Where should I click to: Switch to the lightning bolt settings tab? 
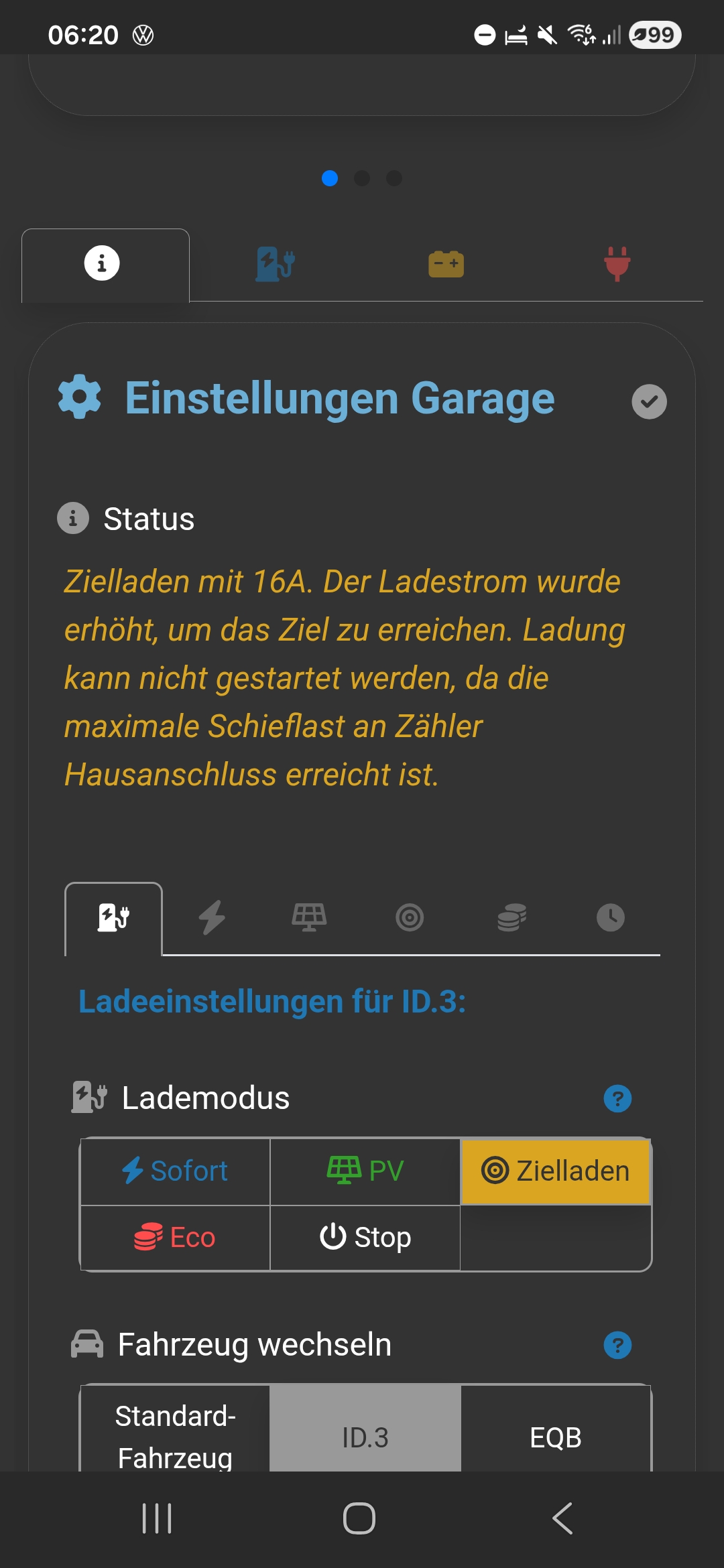(212, 917)
